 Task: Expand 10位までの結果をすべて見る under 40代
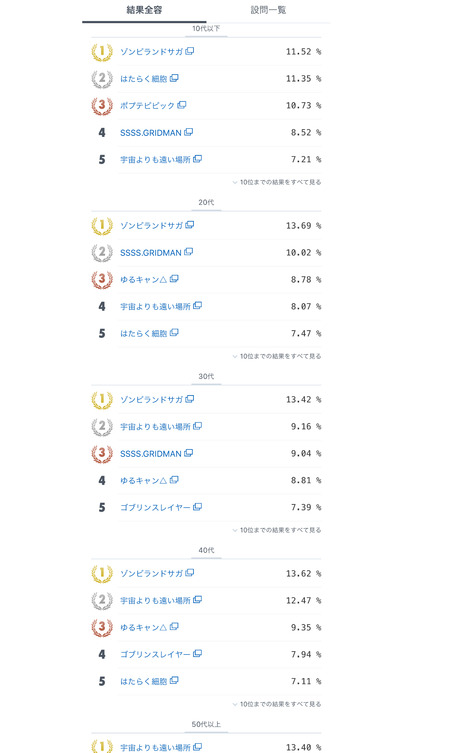coord(277,704)
